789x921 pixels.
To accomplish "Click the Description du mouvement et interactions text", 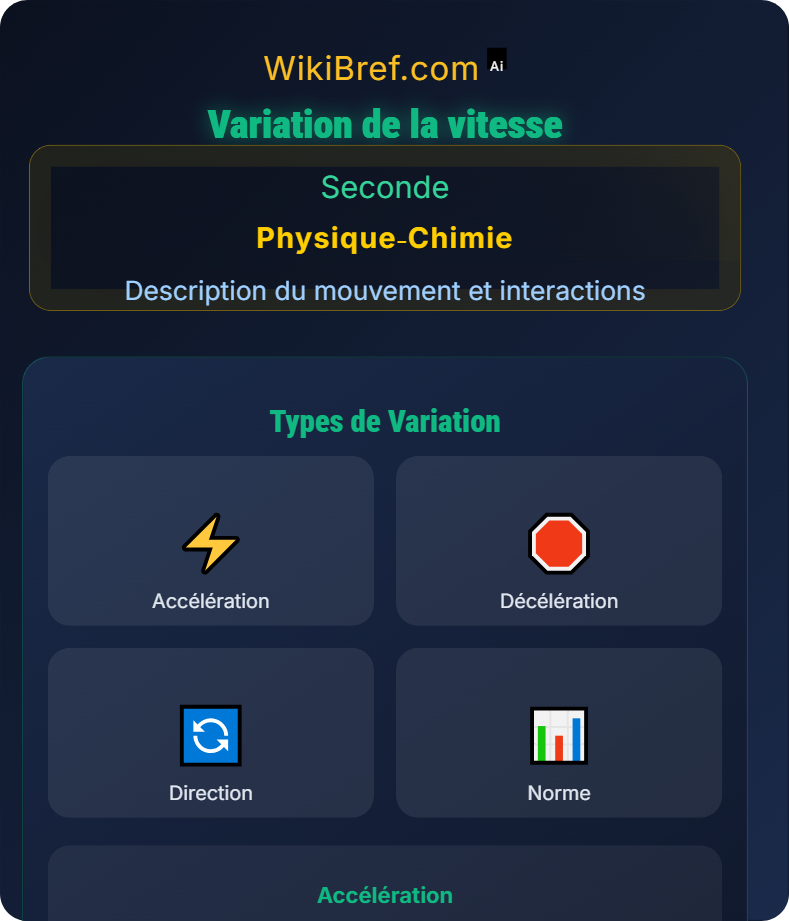I will pyautogui.click(x=386, y=291).
